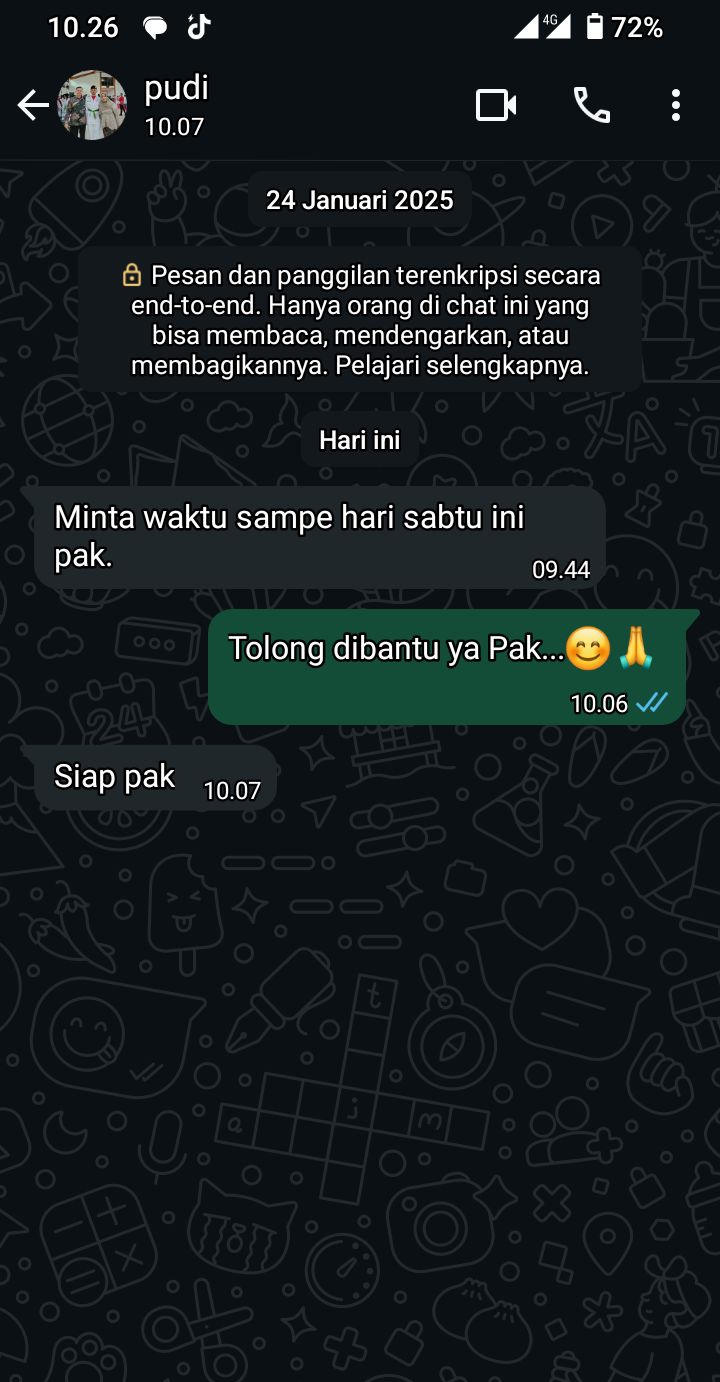720x1382 pixels.
Task: Go back to the chat list
Action: tap(32, 105)
